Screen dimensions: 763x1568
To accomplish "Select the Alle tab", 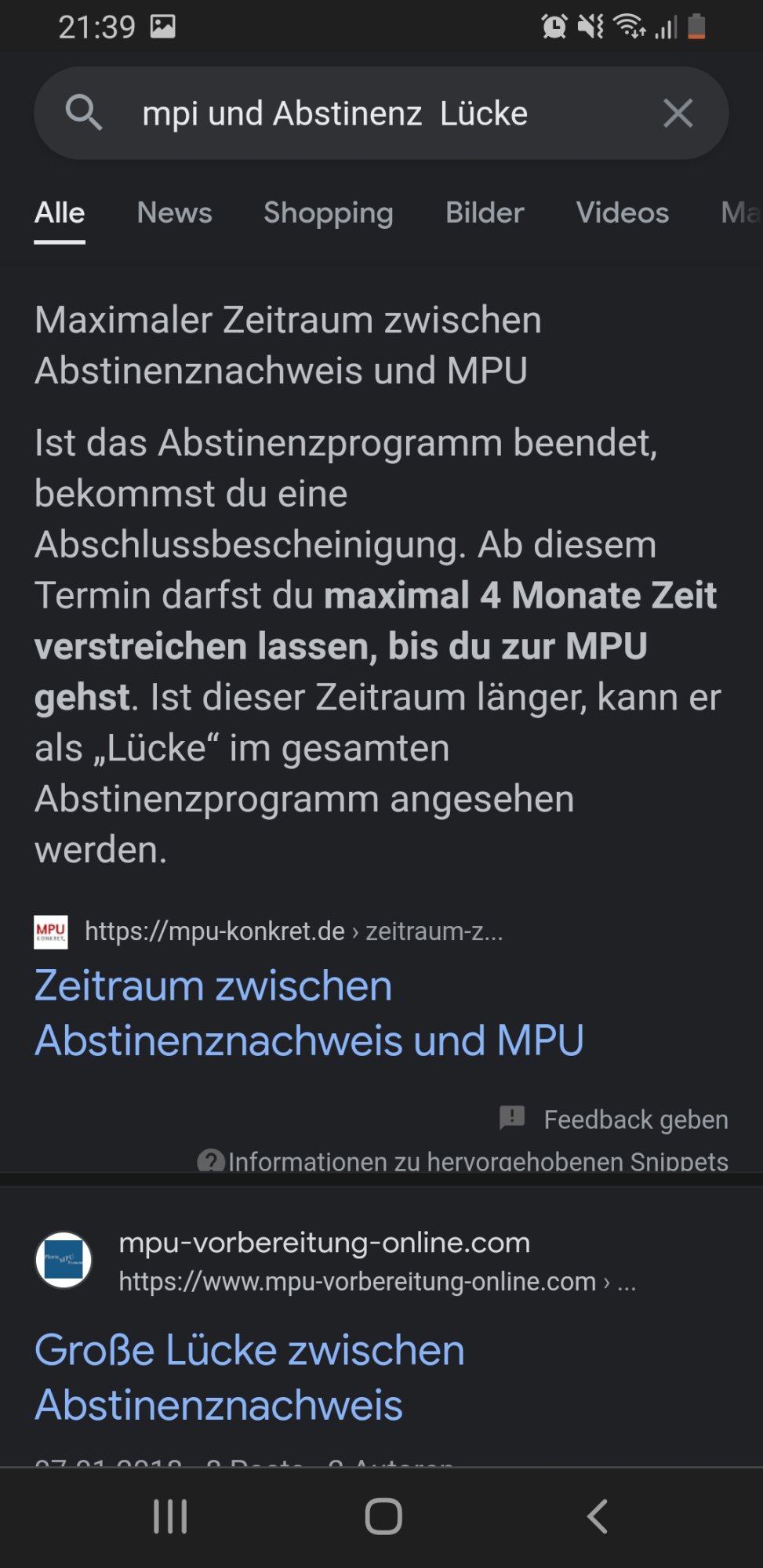I will point(60,213).
